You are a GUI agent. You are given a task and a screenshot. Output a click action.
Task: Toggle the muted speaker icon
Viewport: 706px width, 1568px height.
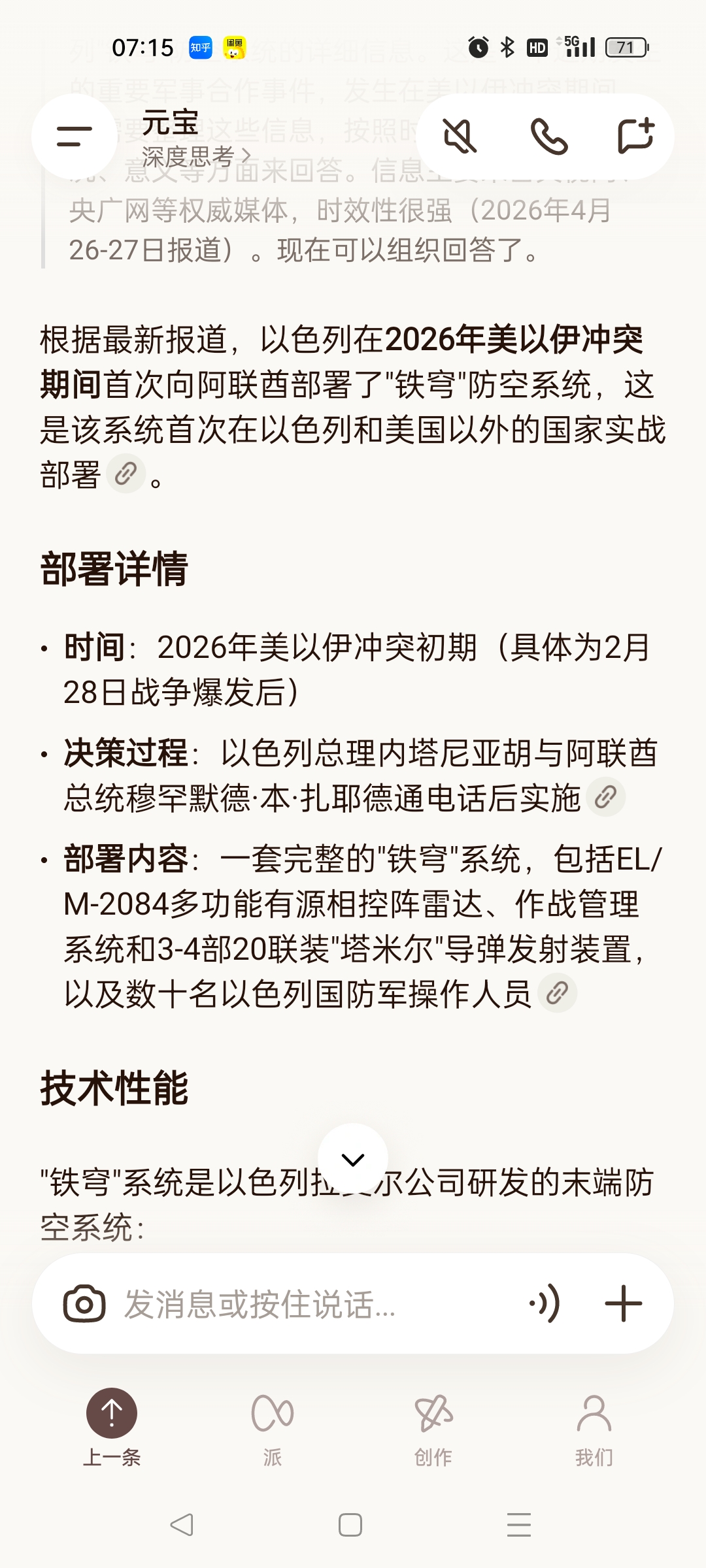(x=460, y=137)
